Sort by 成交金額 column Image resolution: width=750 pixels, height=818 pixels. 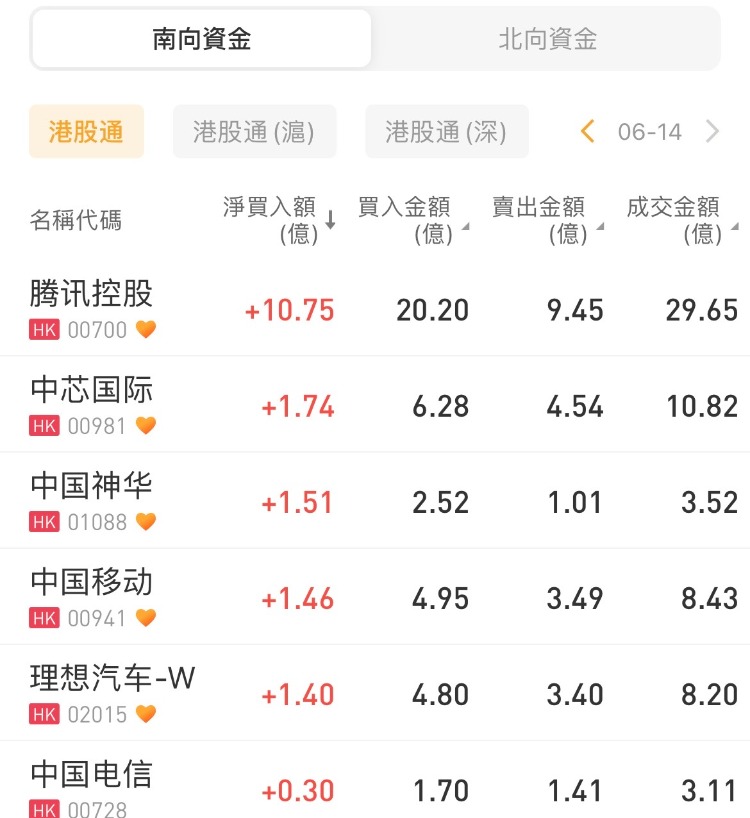[x=679, y=220]
